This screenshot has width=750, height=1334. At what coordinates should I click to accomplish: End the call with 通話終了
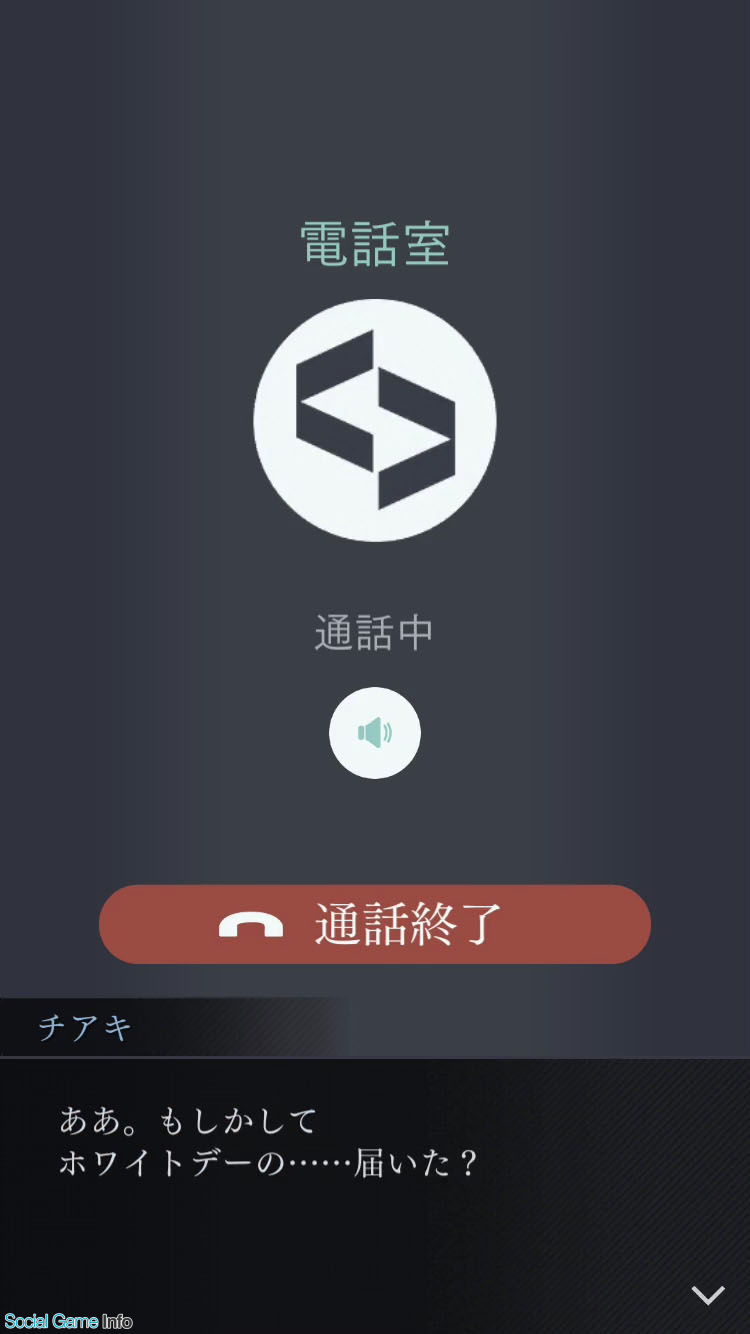[375, 924]
